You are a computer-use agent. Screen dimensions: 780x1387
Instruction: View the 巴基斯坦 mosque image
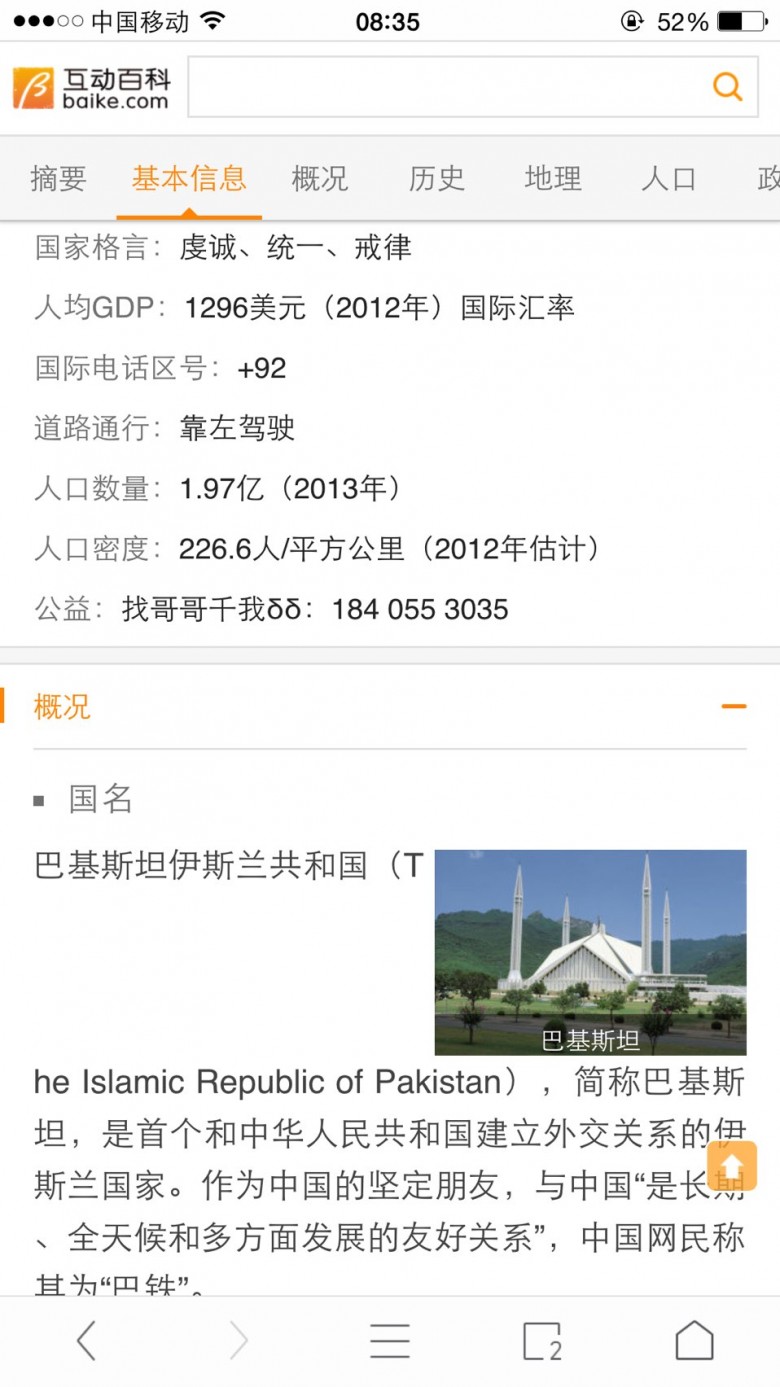(x=590, y=952)
